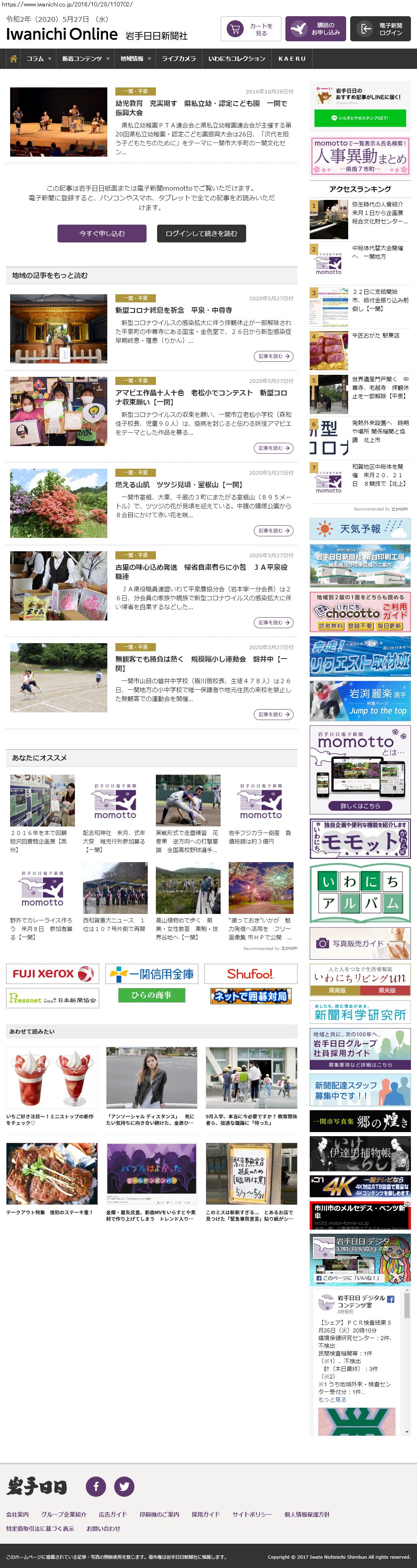Tap 今すぐ申し込む button

(x=102, y=233)
